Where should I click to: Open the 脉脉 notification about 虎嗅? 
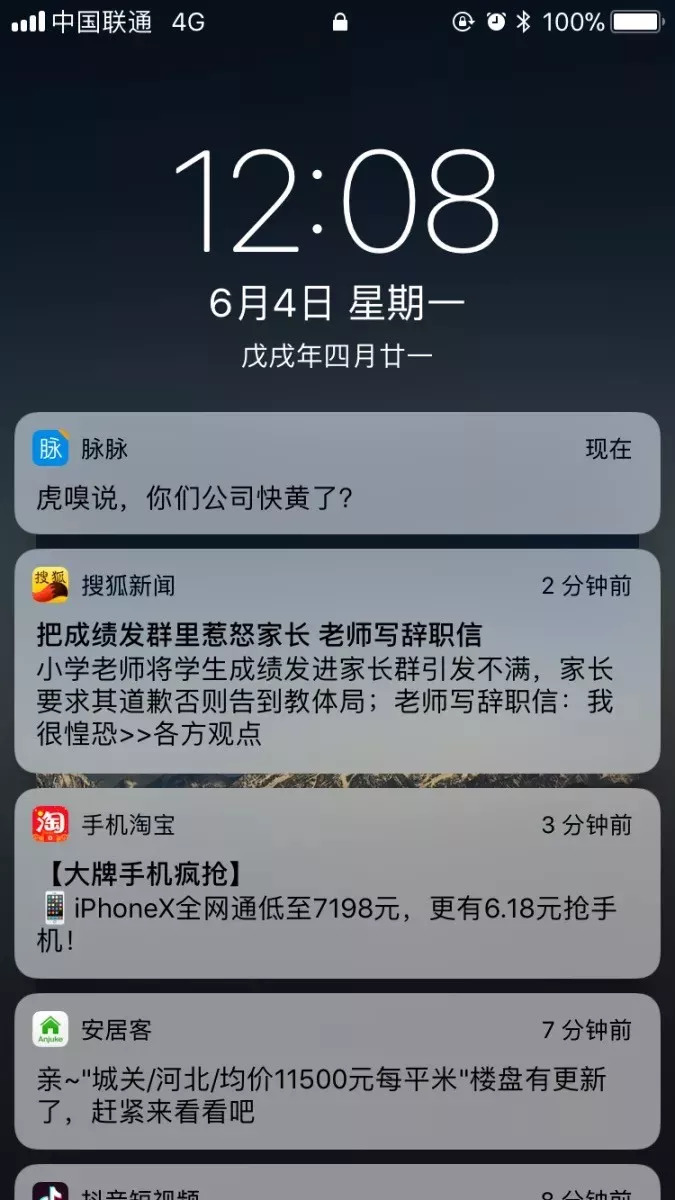(x=337, y=473)
